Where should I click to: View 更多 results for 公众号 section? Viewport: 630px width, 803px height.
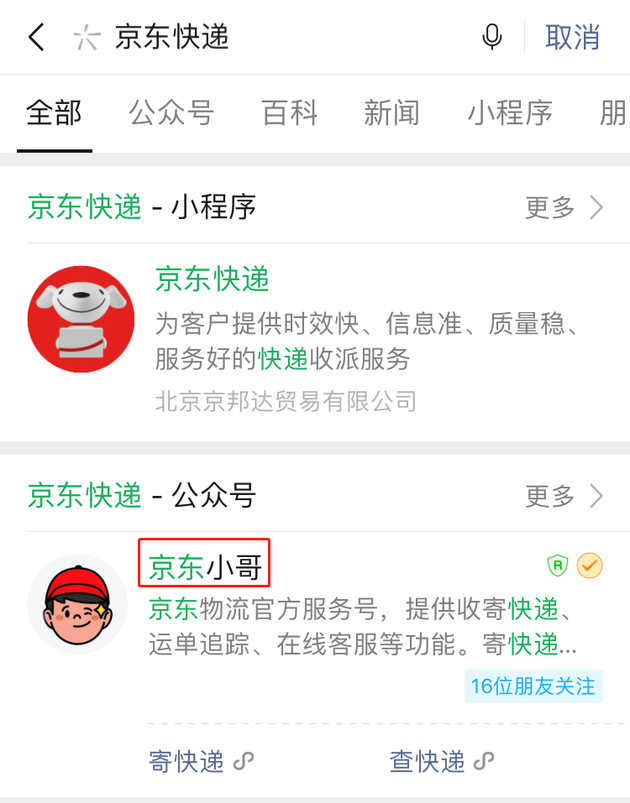[565, 495]
